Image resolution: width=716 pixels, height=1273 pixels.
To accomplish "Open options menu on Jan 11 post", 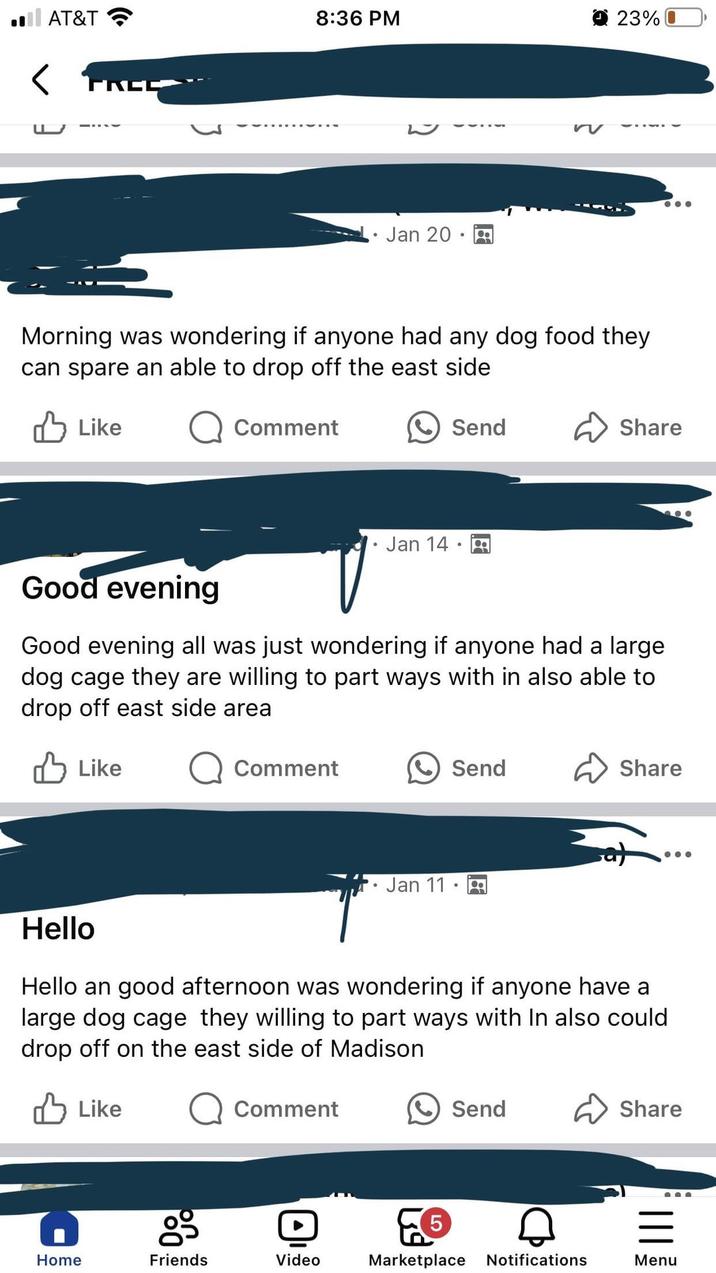I will coord(678,855).
